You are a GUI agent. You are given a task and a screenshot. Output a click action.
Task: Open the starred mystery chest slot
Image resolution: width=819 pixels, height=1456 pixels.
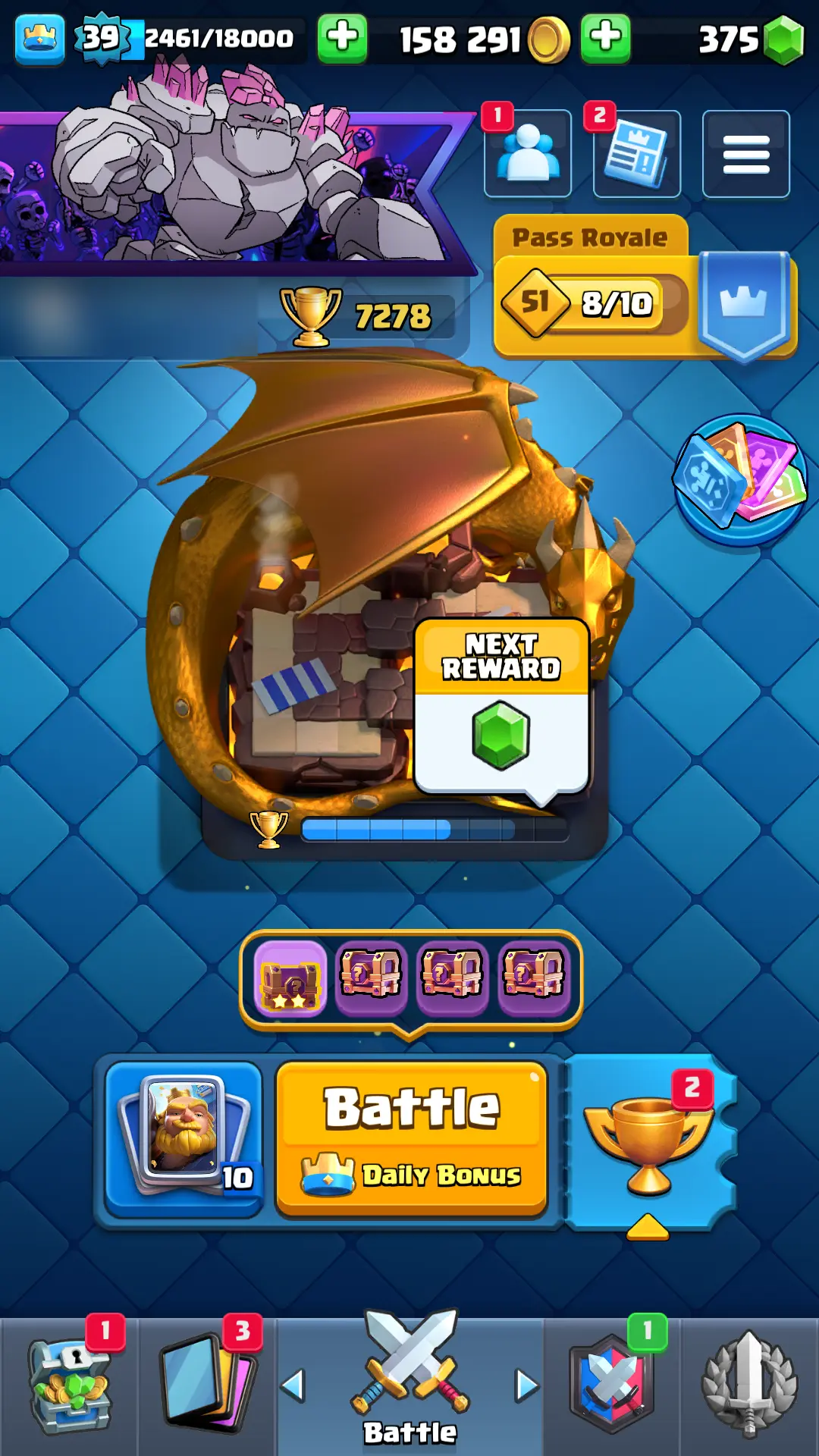pos(290,978)
